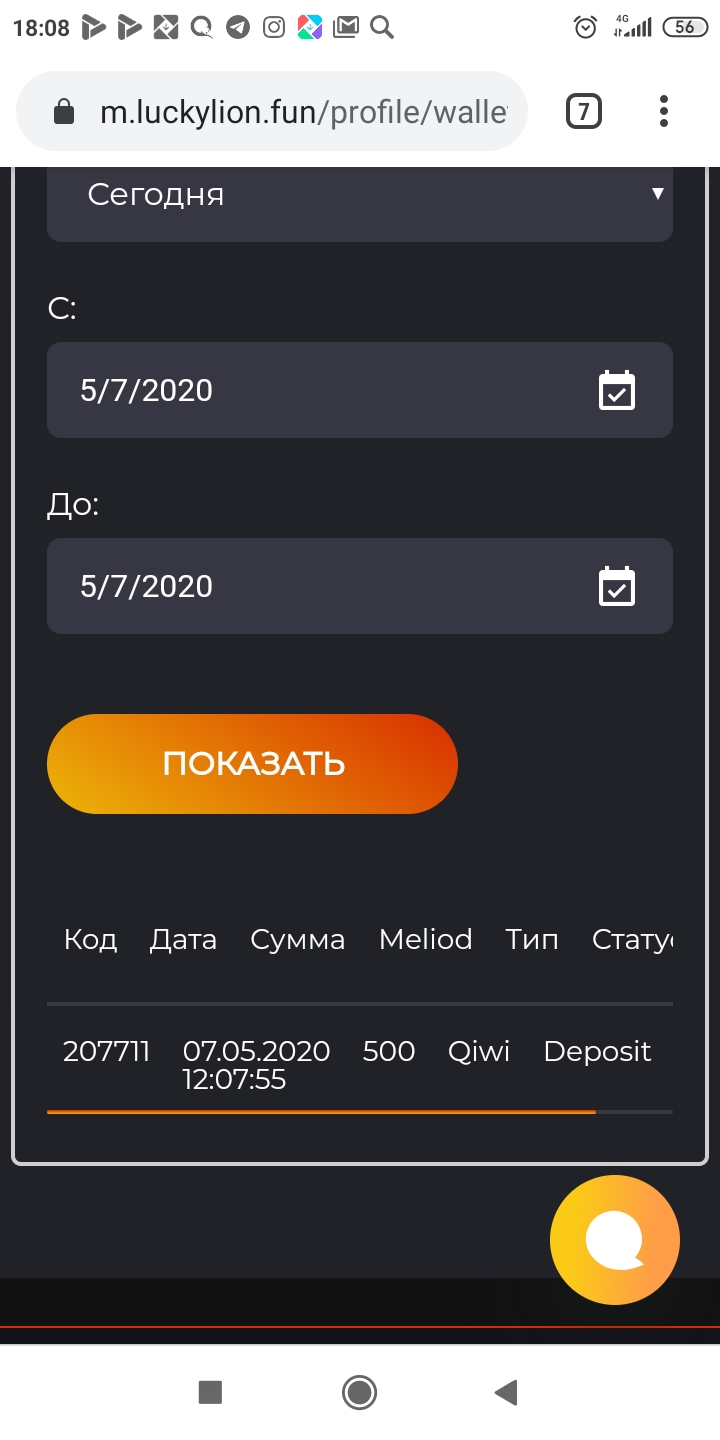Go back with the system back button

point(506,1392)
